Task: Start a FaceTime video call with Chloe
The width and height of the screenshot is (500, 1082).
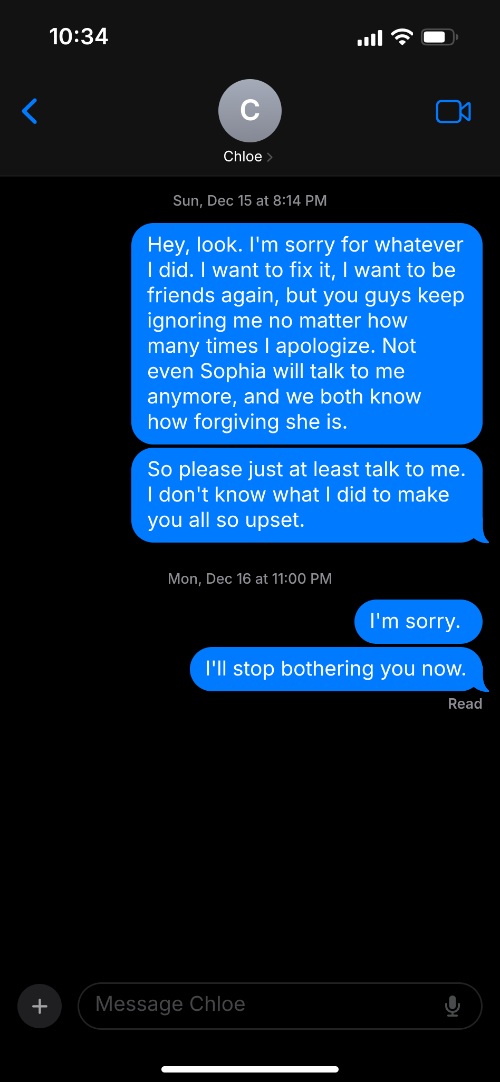Action: click(x=453, y=111)
